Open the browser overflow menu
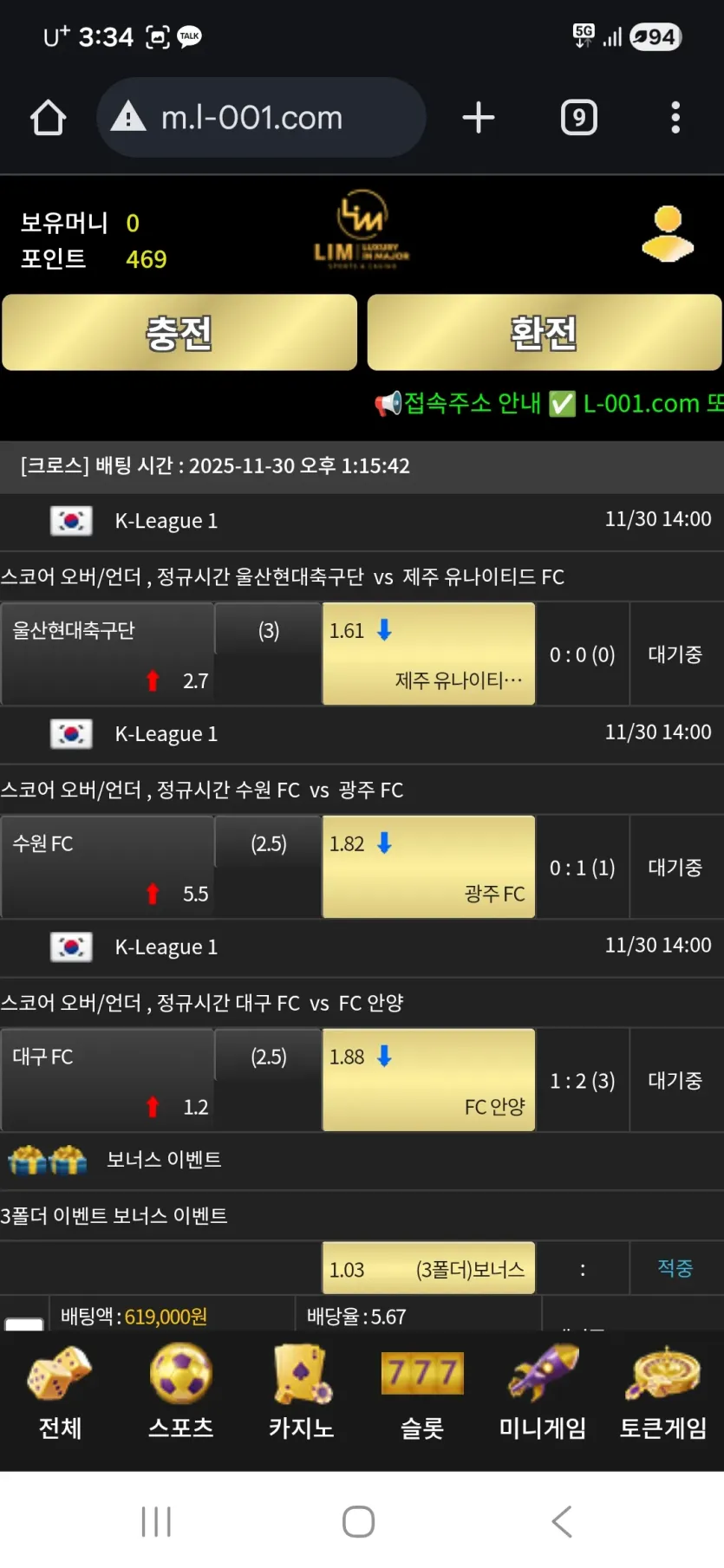 pyautogui.click(x=675, y=118)
